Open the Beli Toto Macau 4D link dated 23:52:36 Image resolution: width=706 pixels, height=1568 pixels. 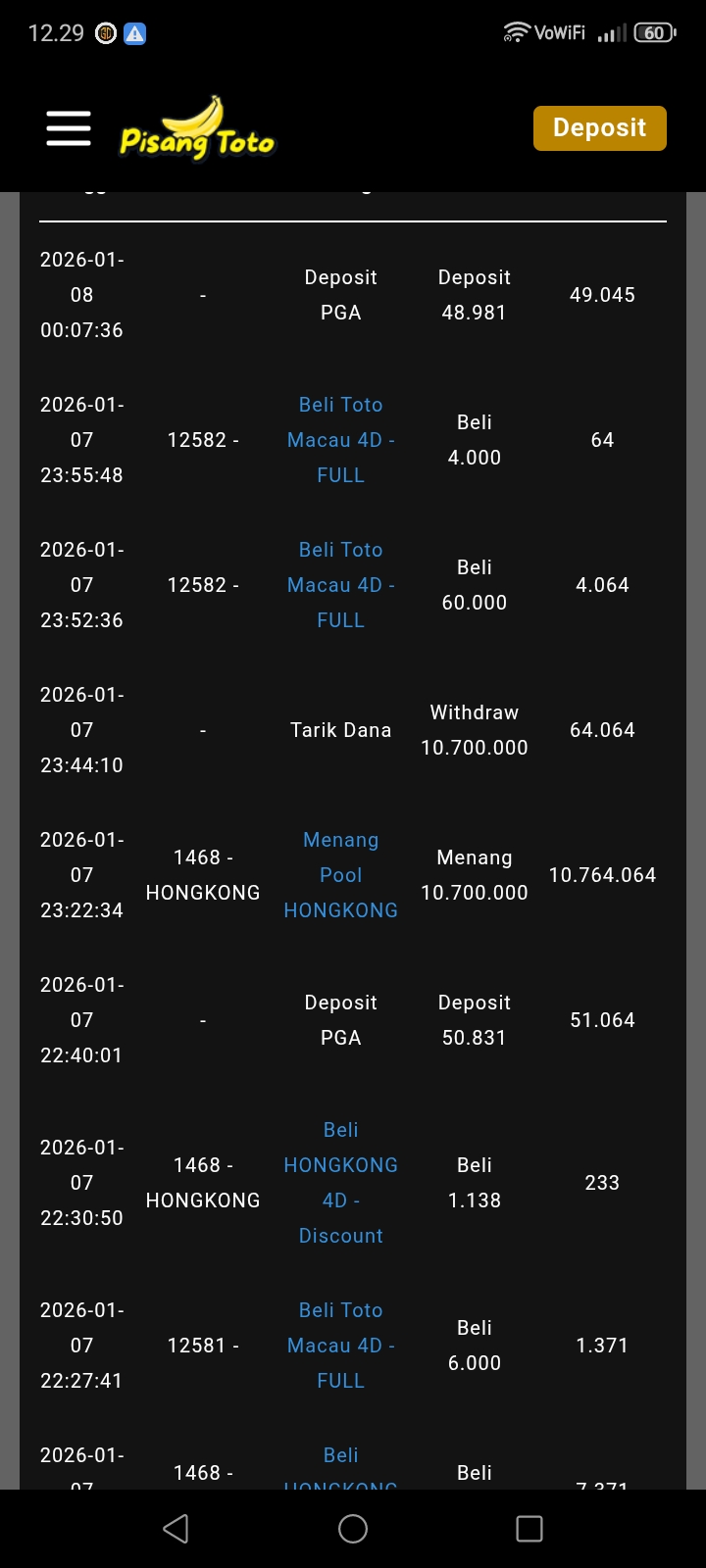340,585
